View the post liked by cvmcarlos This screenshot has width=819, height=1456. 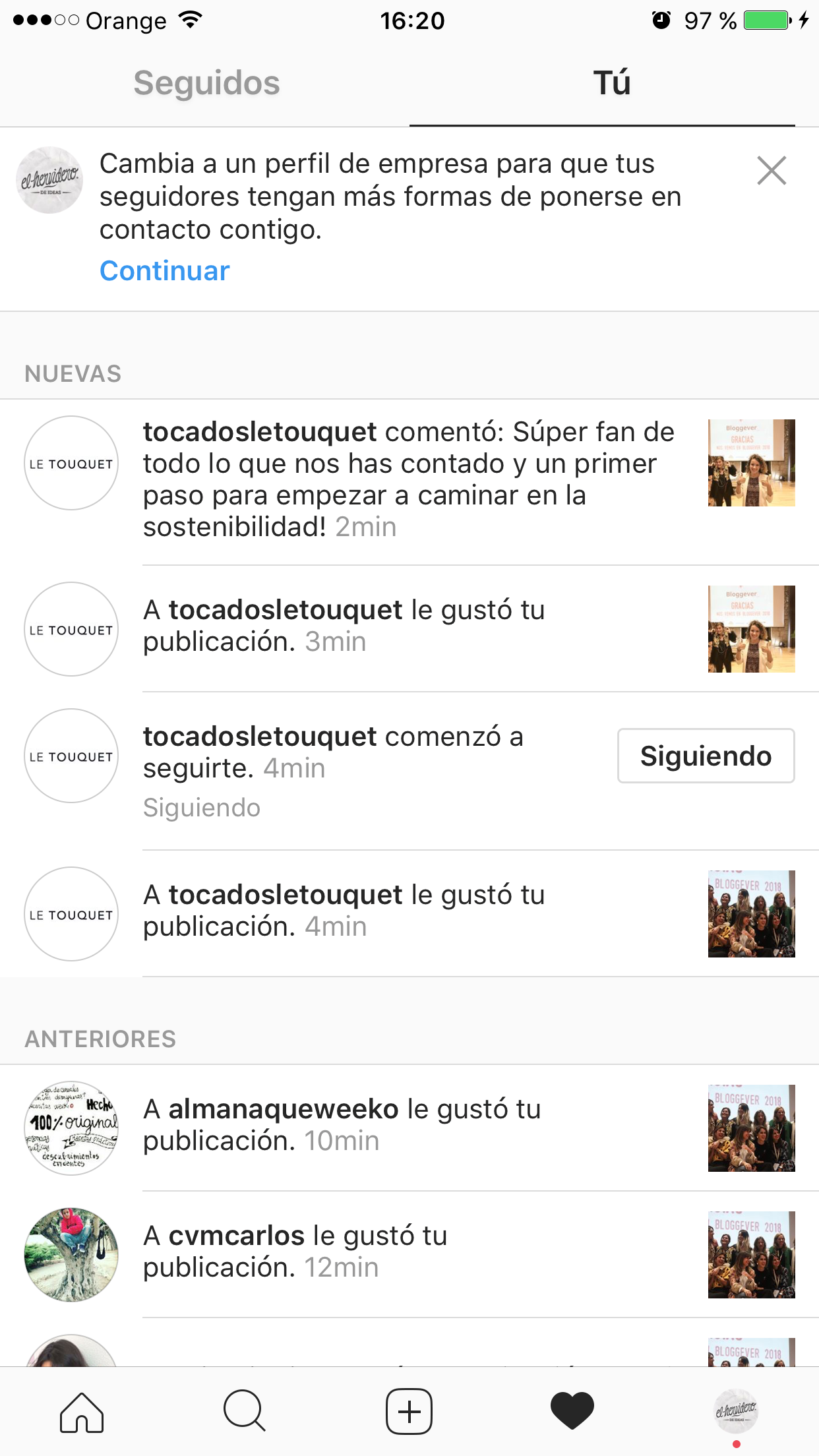(751, 1255)
